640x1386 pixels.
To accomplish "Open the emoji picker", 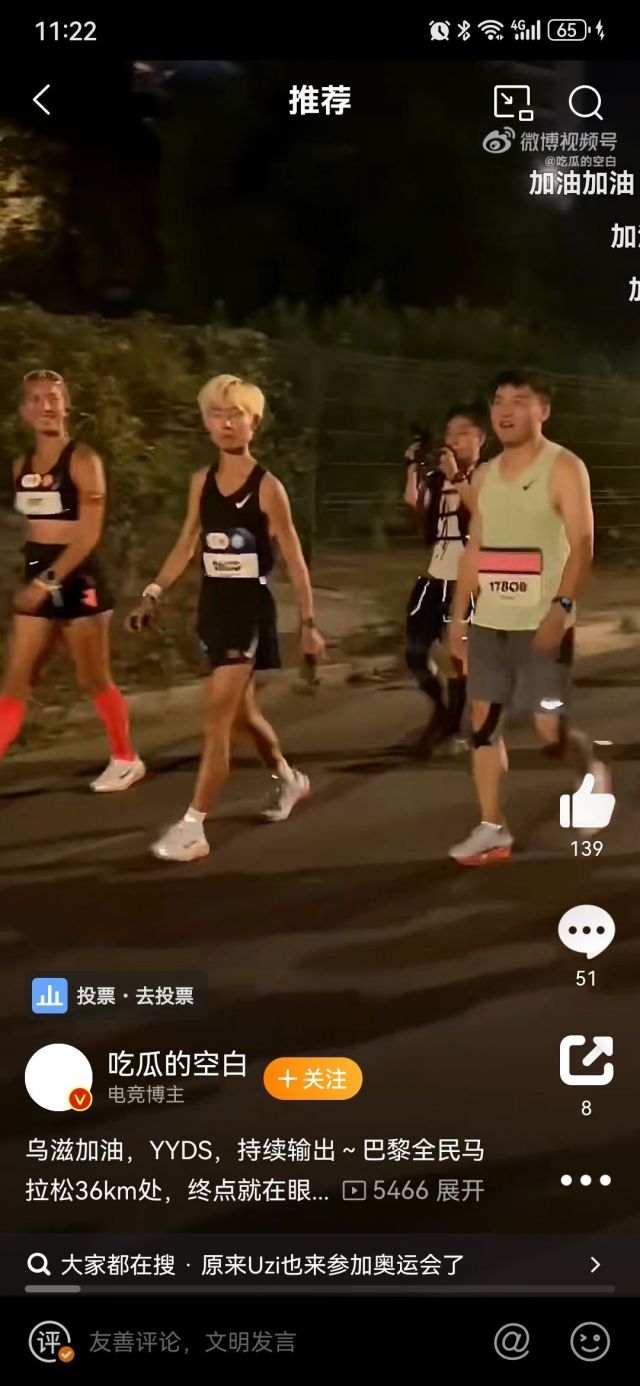I will click(x=590, y=1342).
